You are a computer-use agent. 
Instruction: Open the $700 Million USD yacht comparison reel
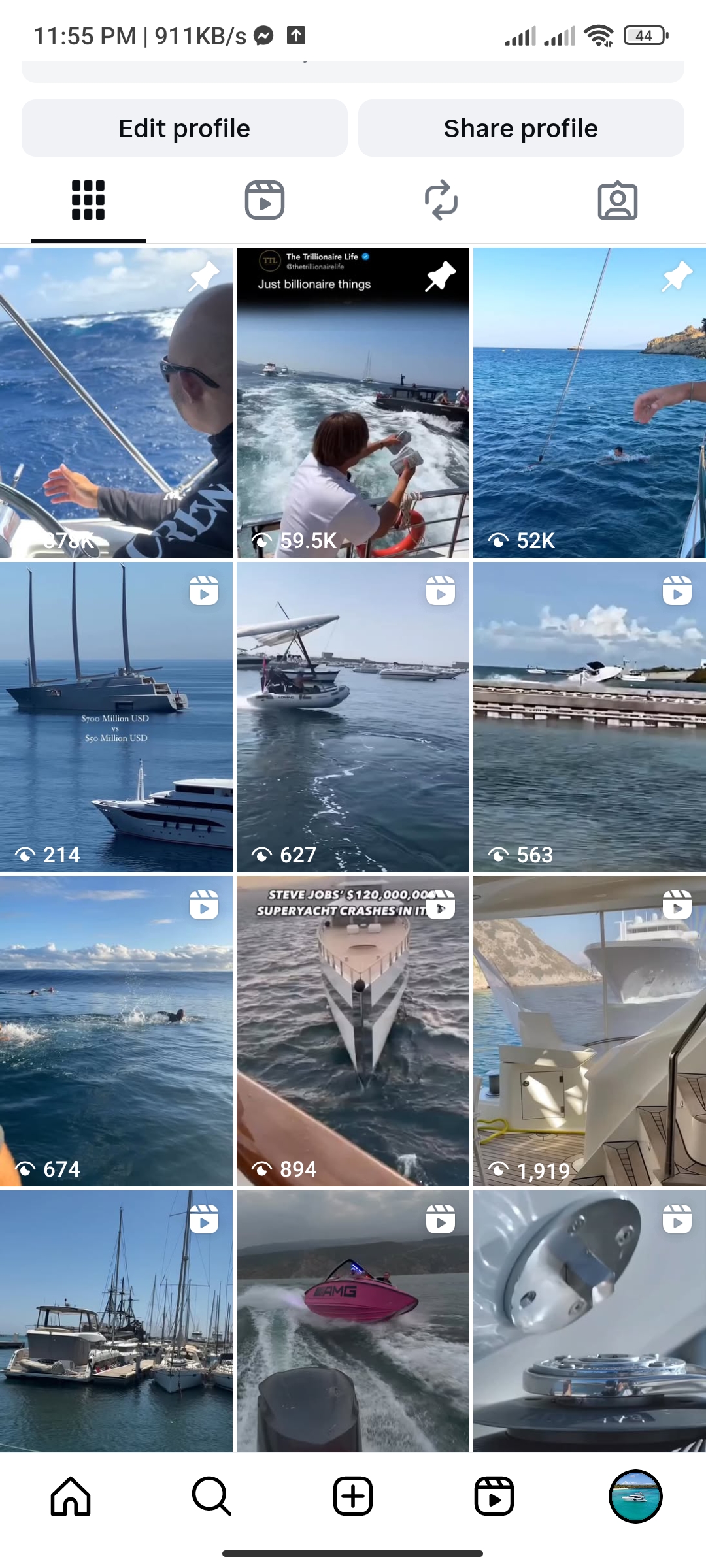[x=118, y=719]
